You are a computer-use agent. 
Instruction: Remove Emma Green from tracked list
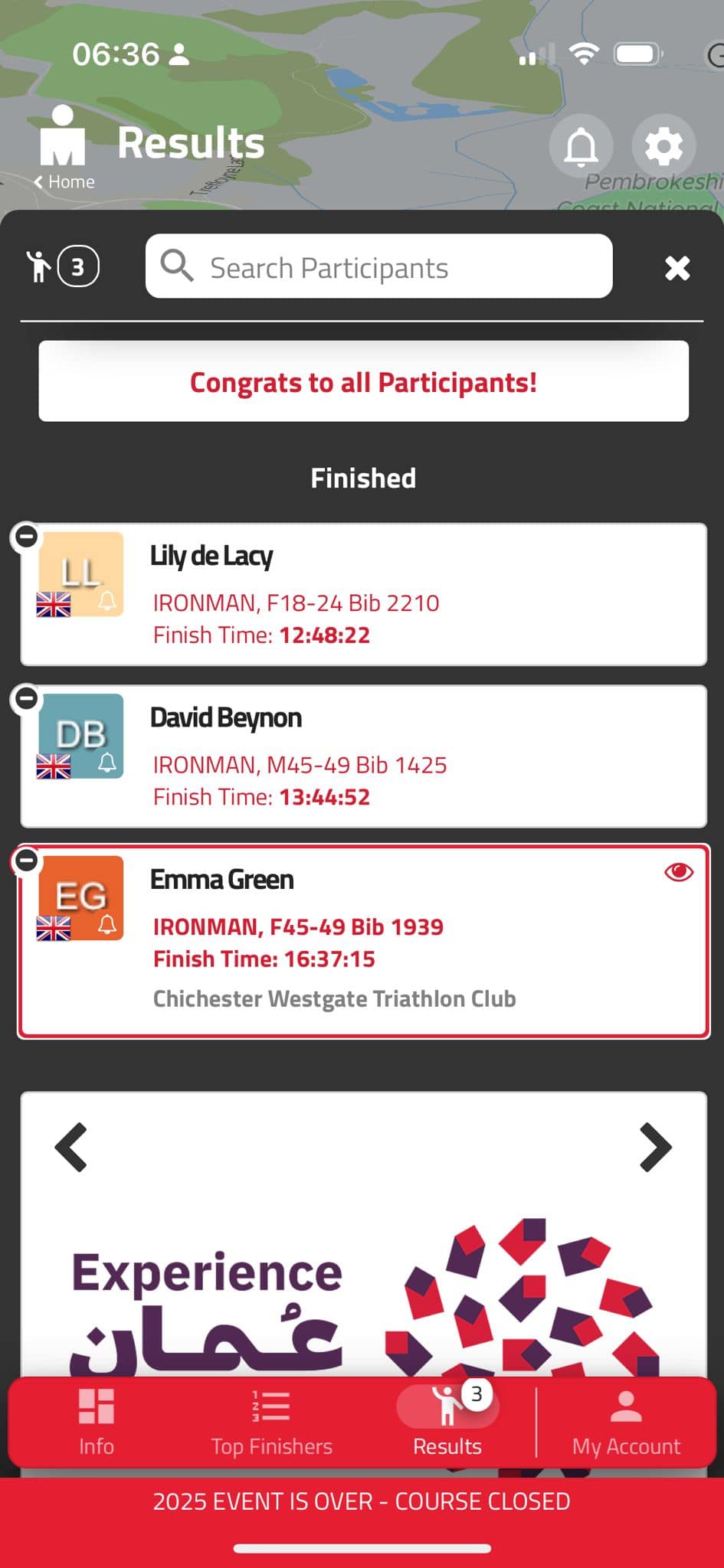click(x=27, y=861)
